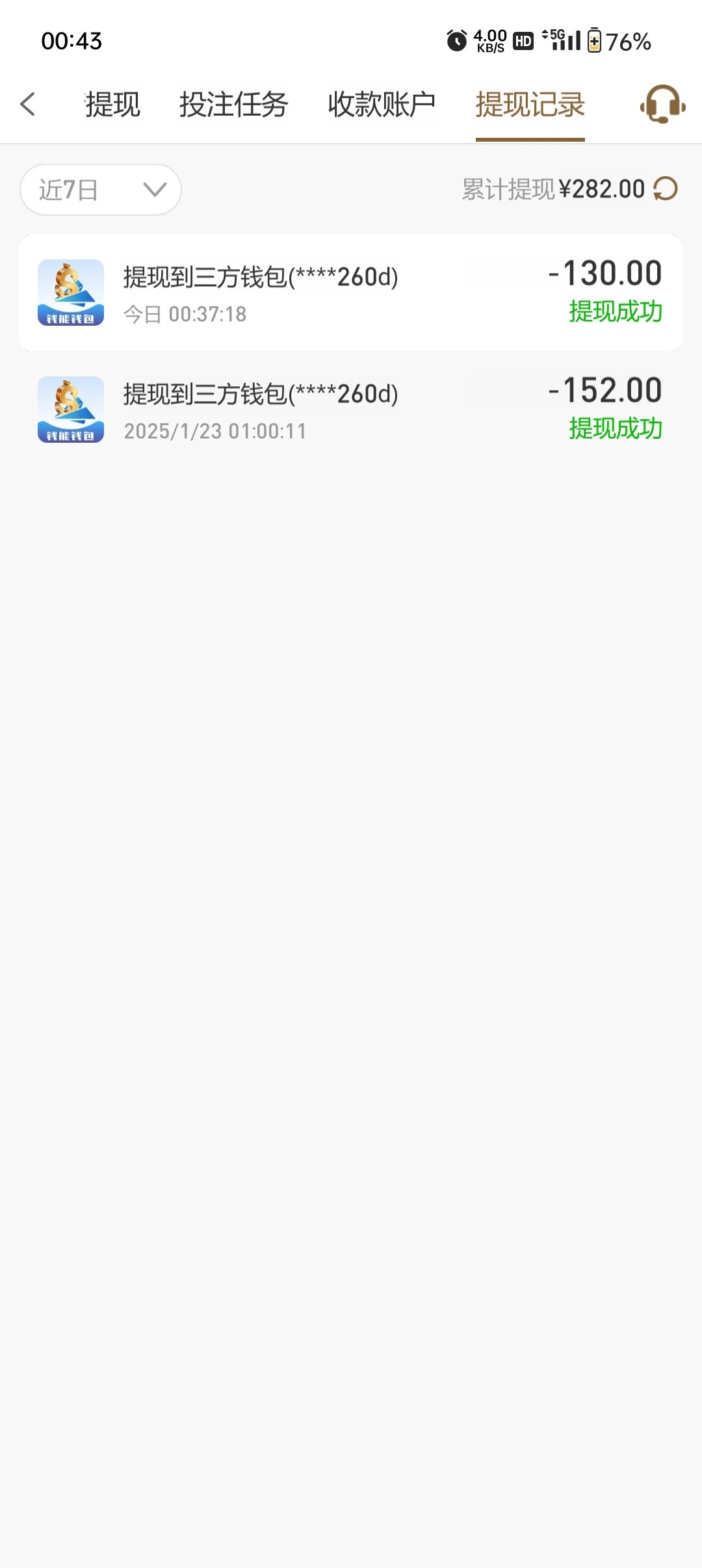Screen dimensions: 702x1568
Task: Select the 提现记录 tab
Action: tap(530, 105)
